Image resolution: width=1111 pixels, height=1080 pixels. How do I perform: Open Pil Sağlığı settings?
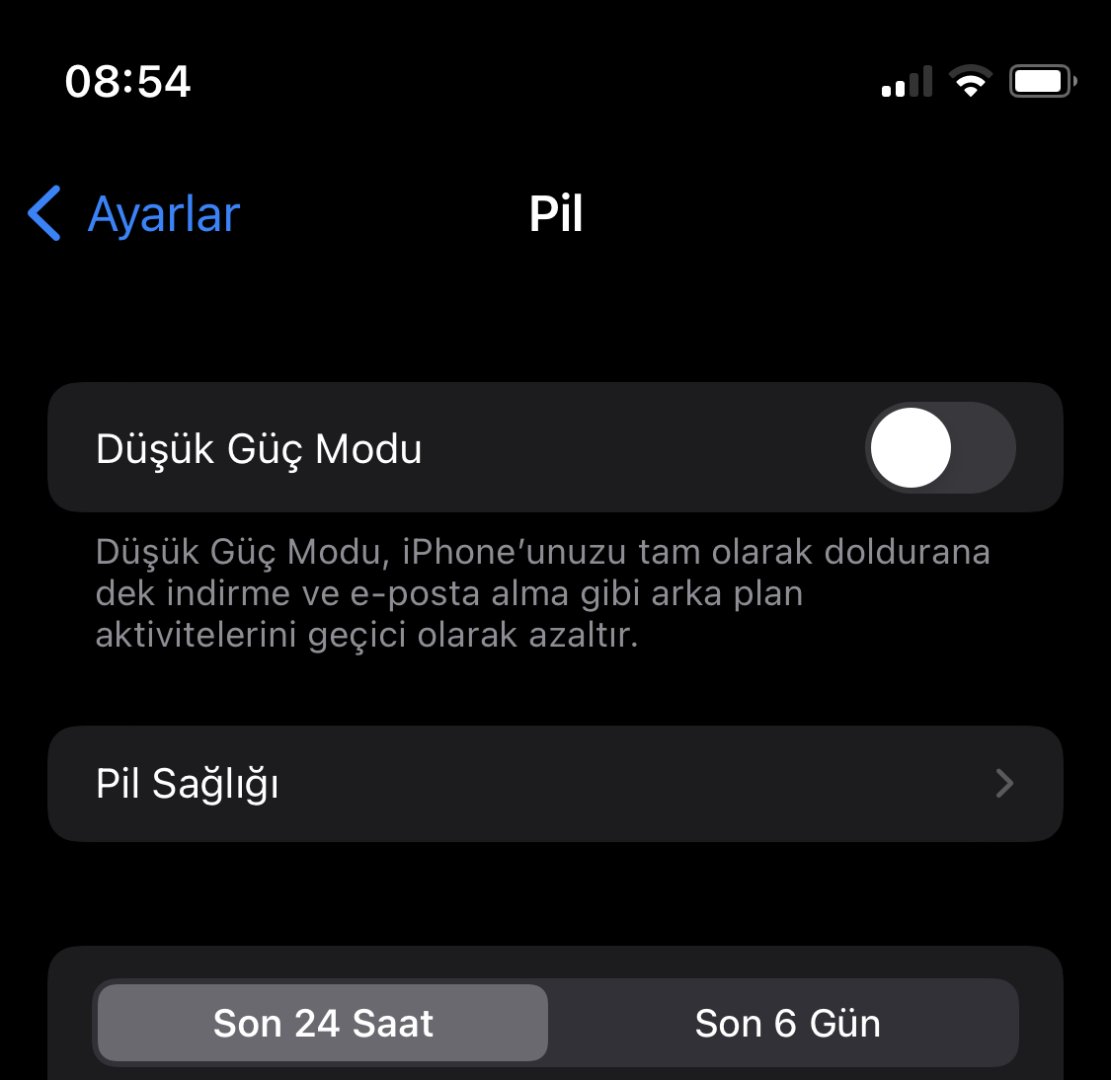[555, 784]
